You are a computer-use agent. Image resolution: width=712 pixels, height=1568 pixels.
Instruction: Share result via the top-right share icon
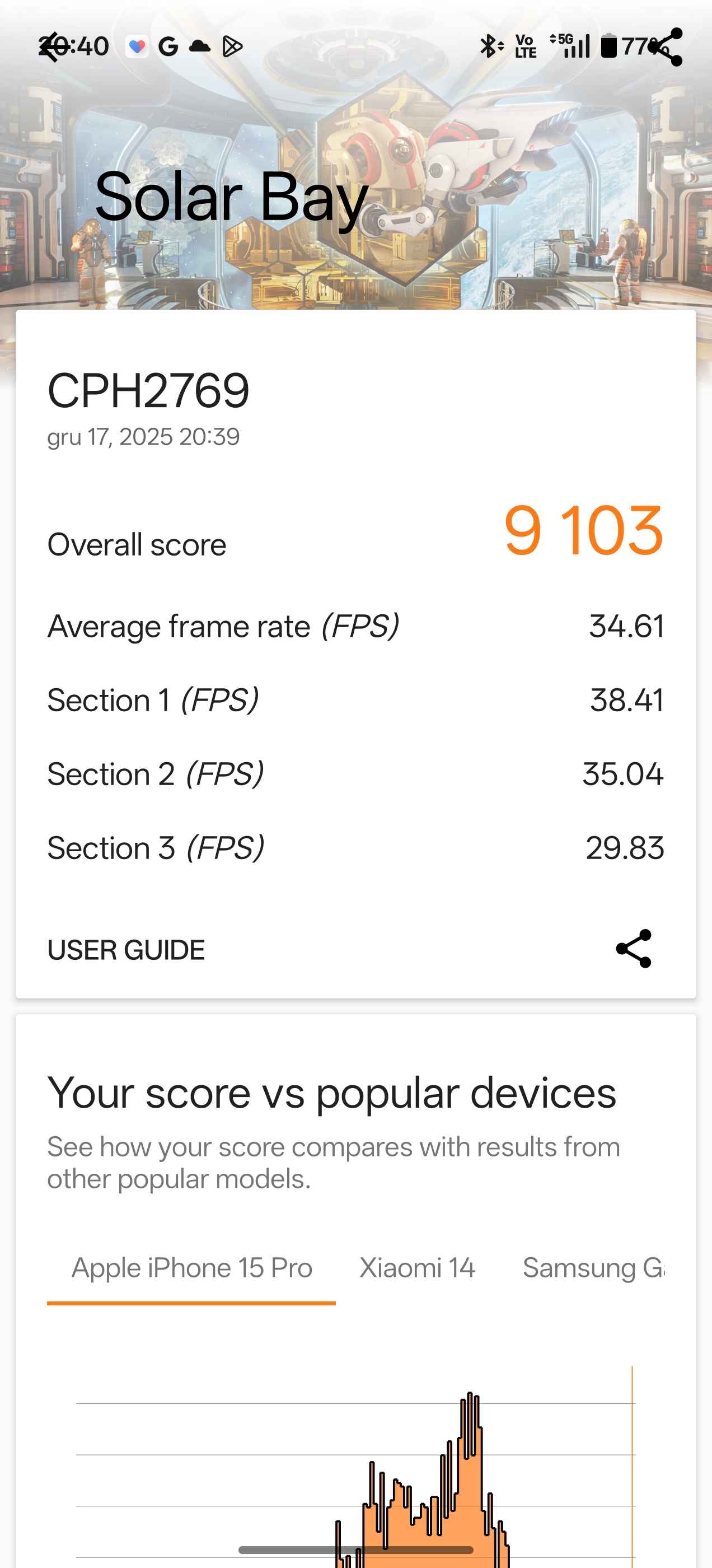point(667,47)
